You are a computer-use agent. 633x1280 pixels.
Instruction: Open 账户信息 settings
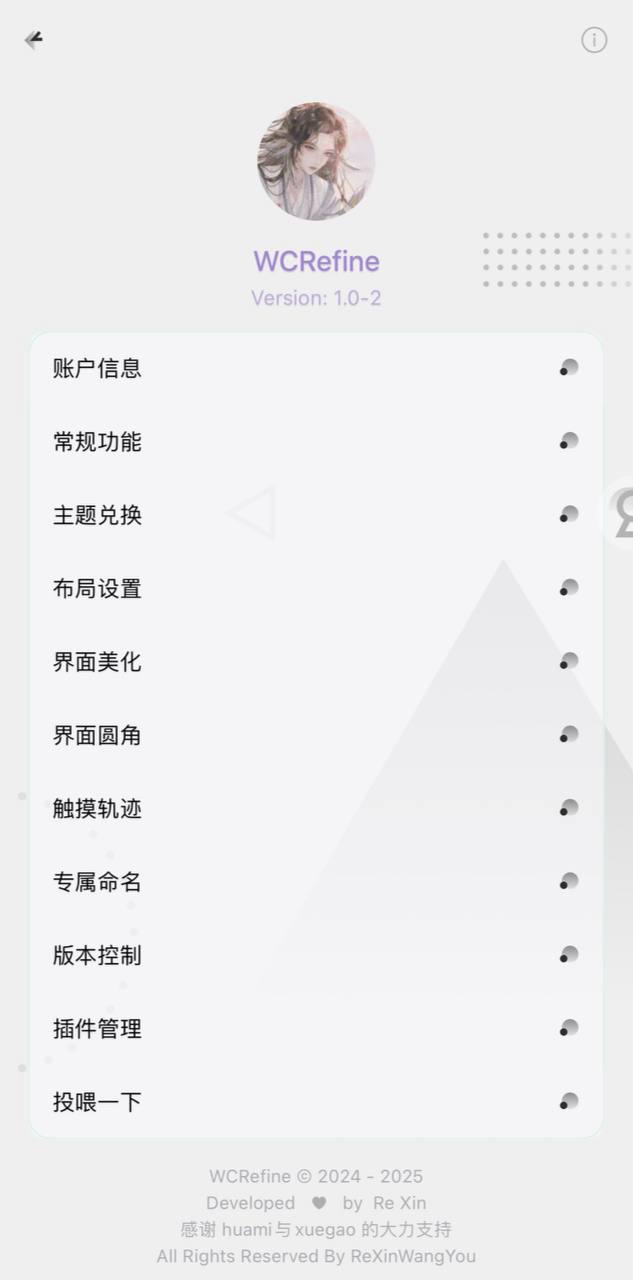[x=316, y=368]
